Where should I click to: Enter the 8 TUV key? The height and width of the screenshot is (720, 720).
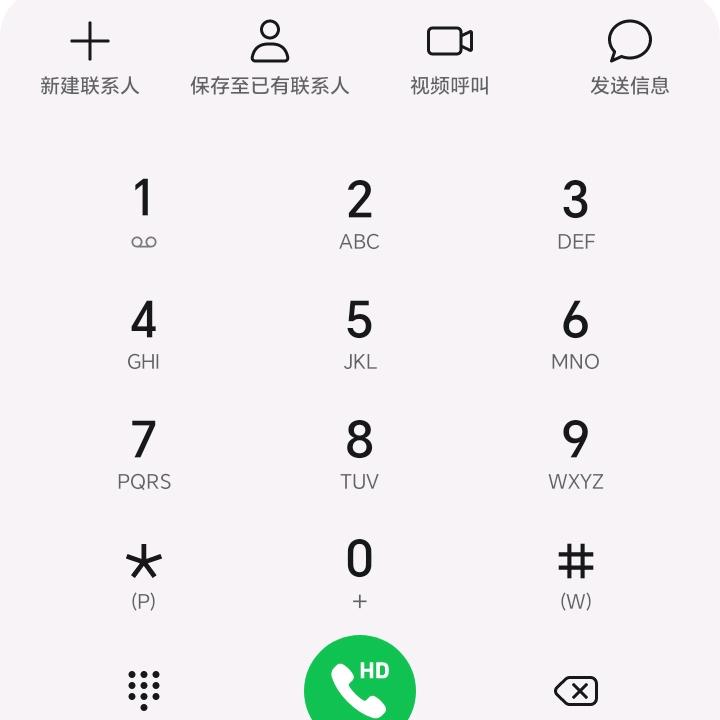[359, 453]
